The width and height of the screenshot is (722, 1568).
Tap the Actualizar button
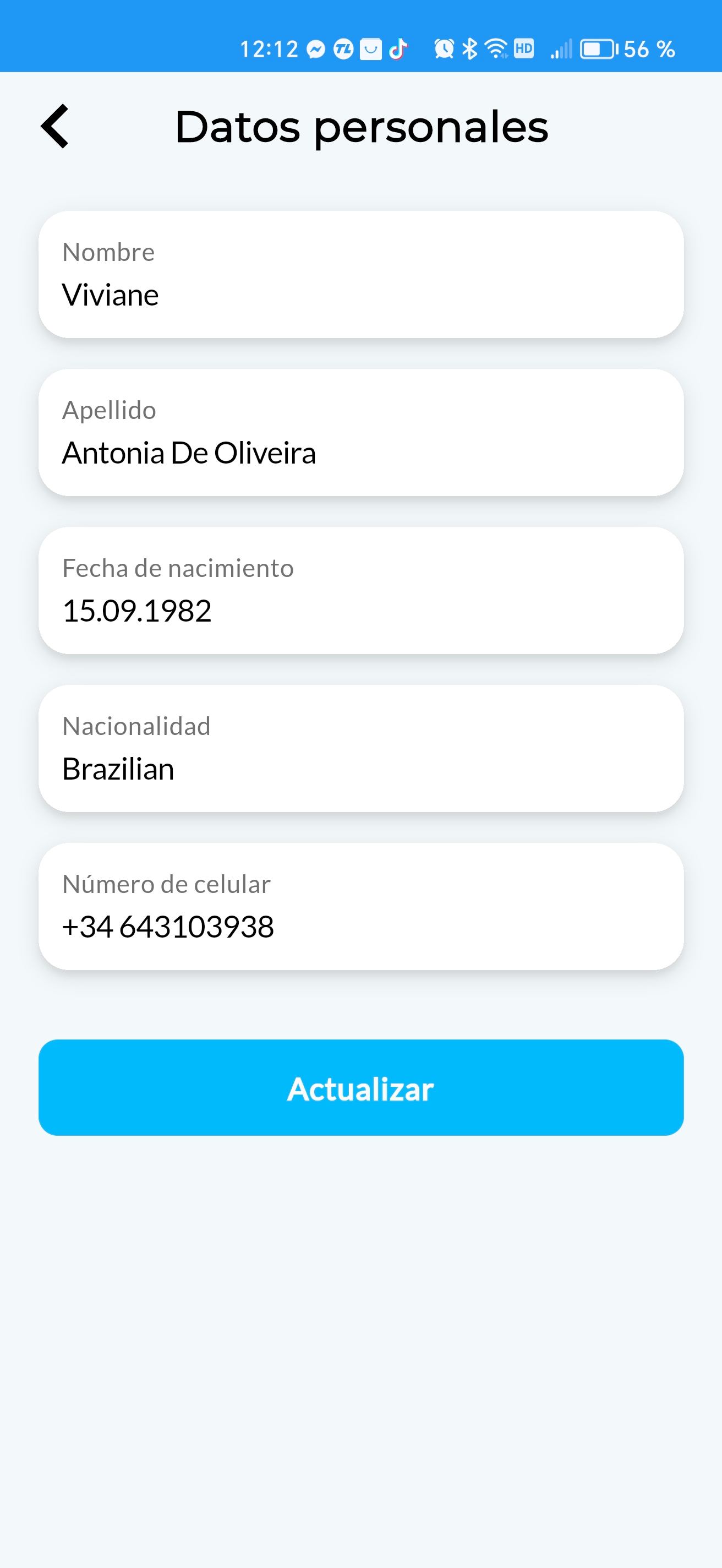[x=360, y=1088]
